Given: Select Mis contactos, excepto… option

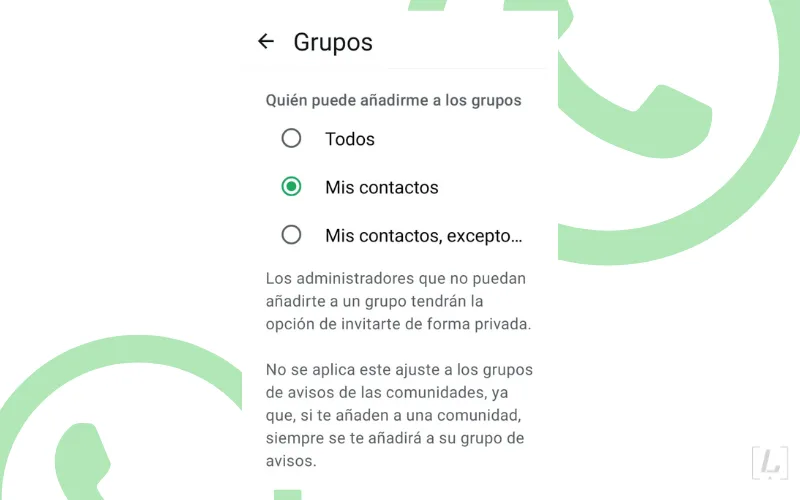Looking at the screenshot, I should tap(291, 235).
